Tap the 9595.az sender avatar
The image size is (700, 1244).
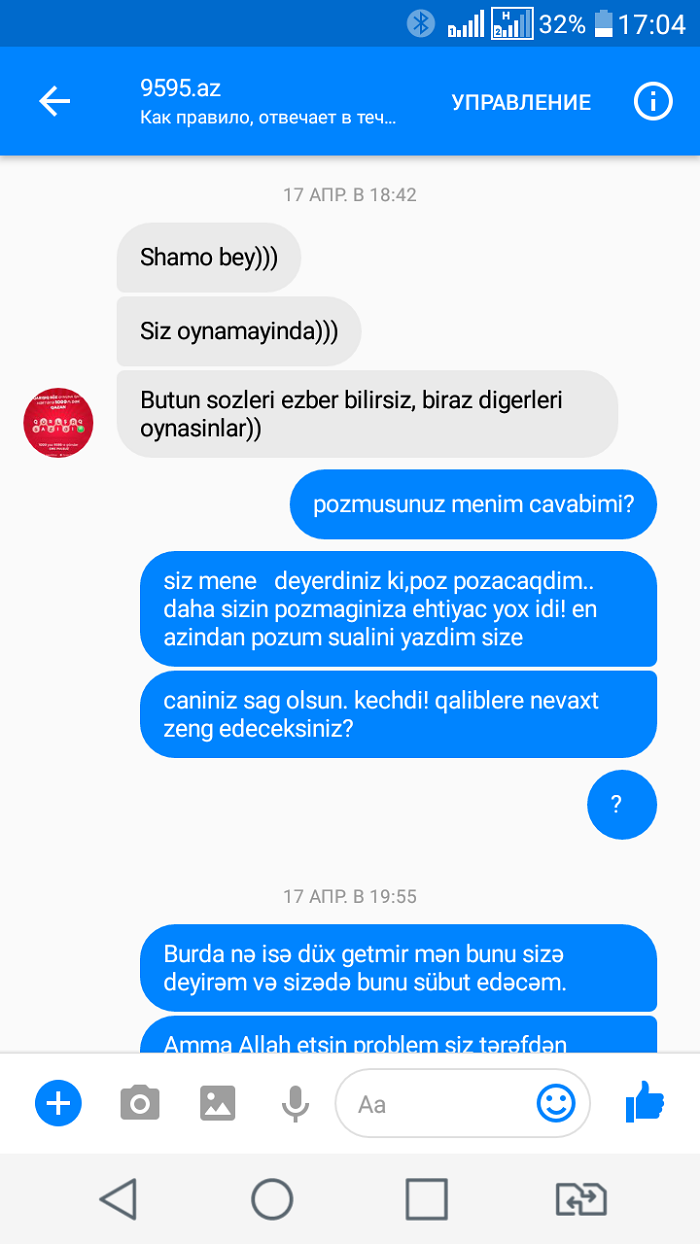pyautogui.click(x=58, y=423)
